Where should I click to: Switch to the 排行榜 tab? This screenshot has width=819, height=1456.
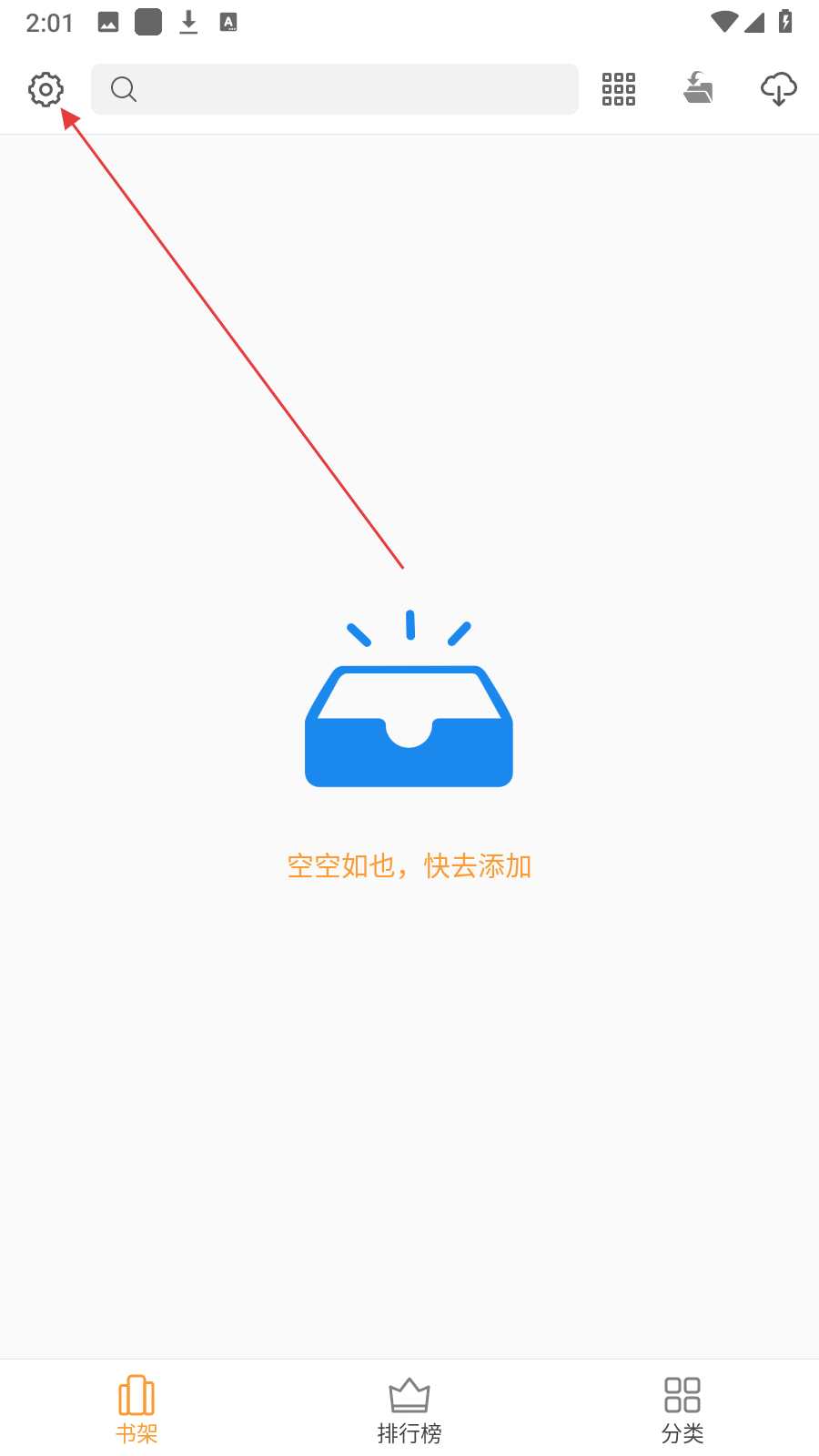pos(409,1409)
